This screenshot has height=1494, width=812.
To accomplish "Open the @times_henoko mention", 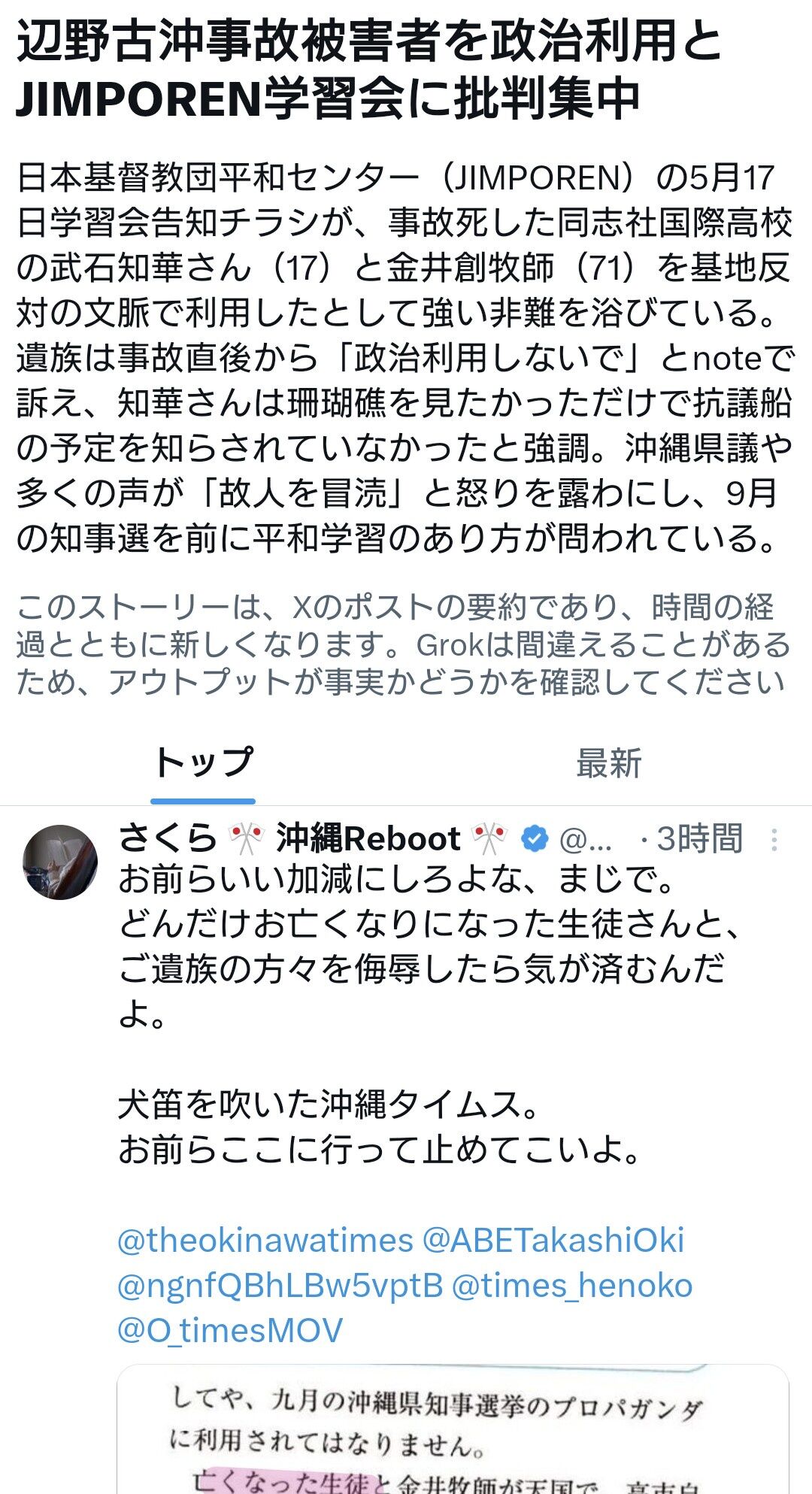I will click(572, 1285).
